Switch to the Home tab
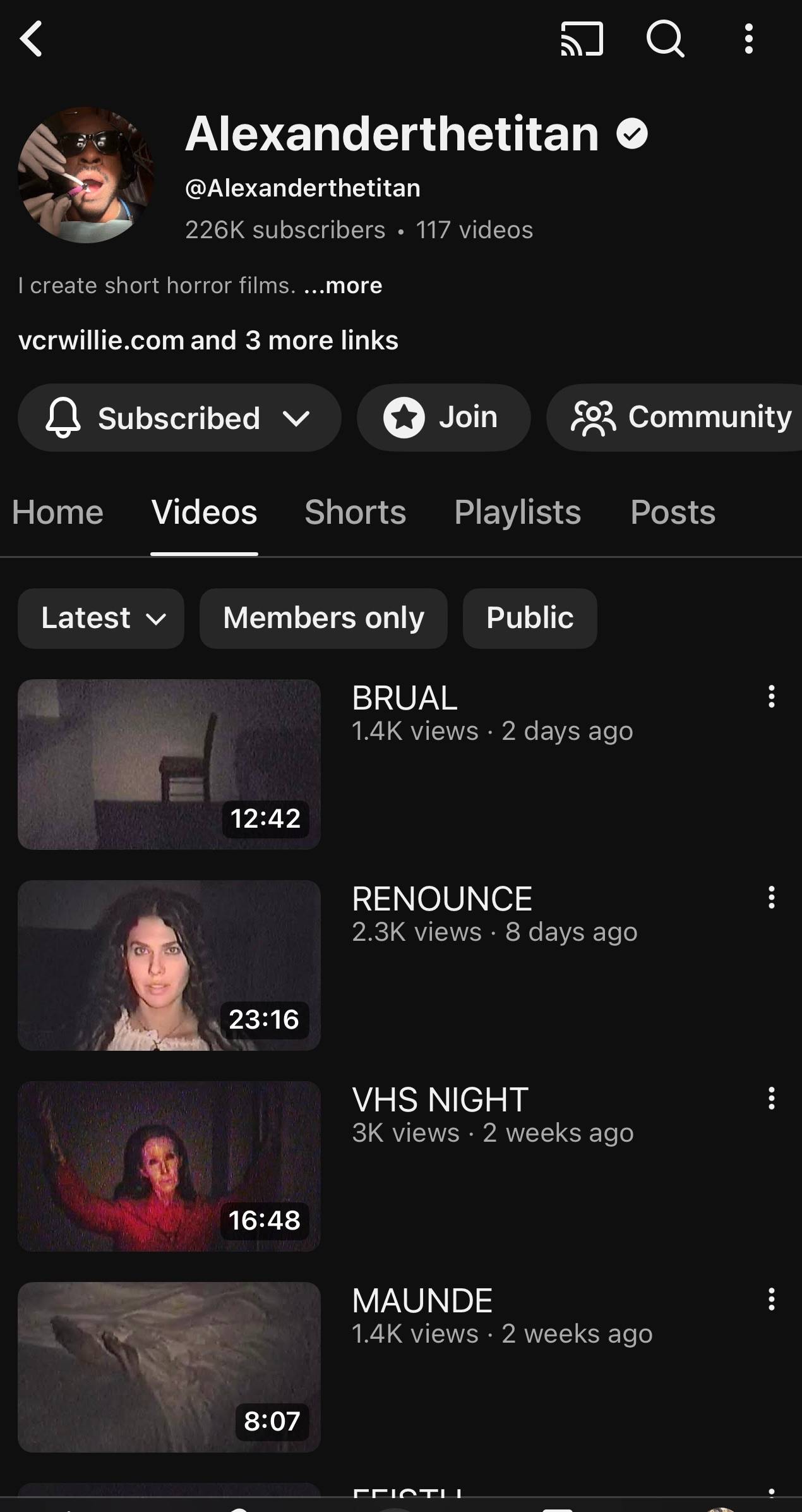 click(57, 512)
